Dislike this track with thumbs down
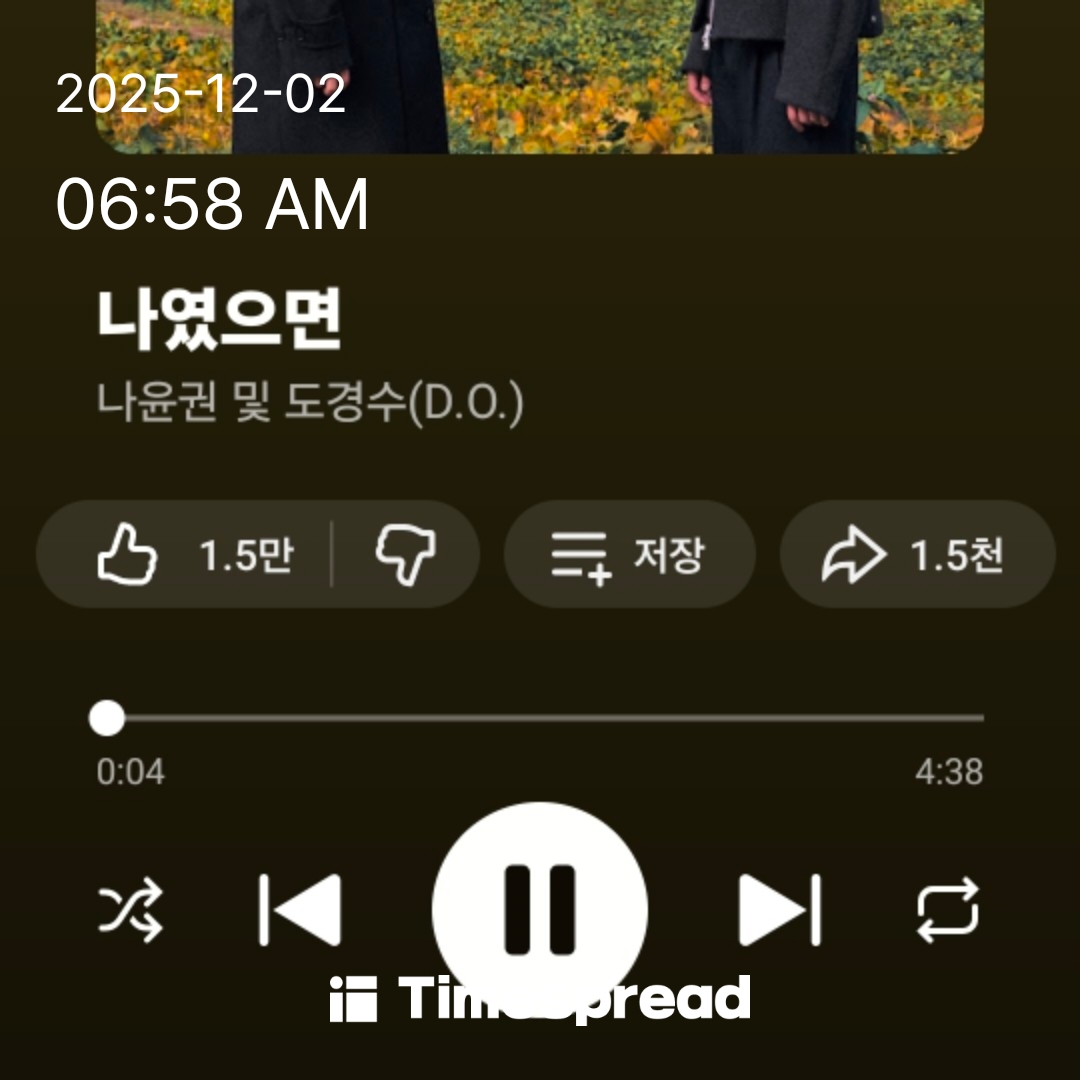The image size is (1080, 1080). point(405,555)
